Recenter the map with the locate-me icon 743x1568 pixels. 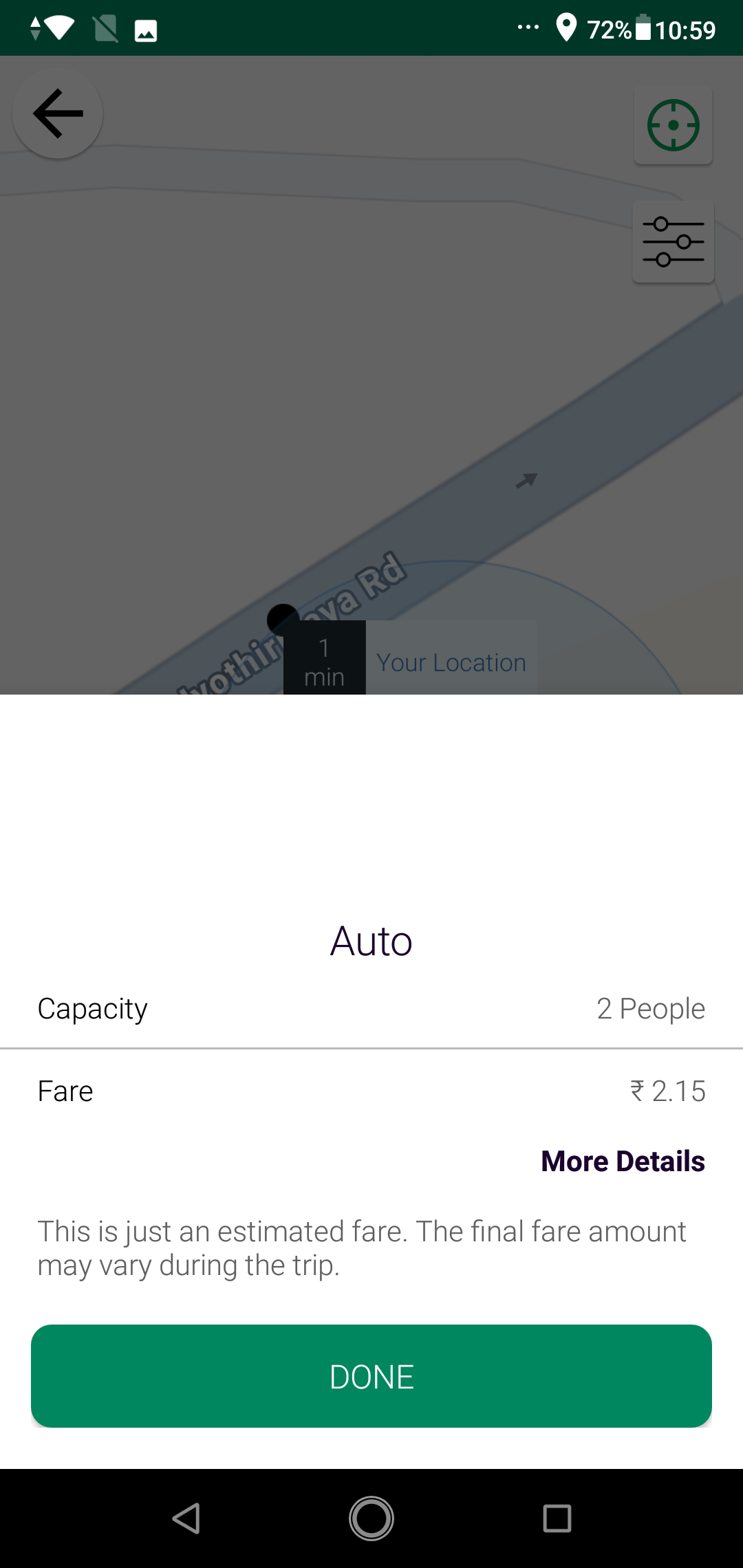(x=673, y=125)
